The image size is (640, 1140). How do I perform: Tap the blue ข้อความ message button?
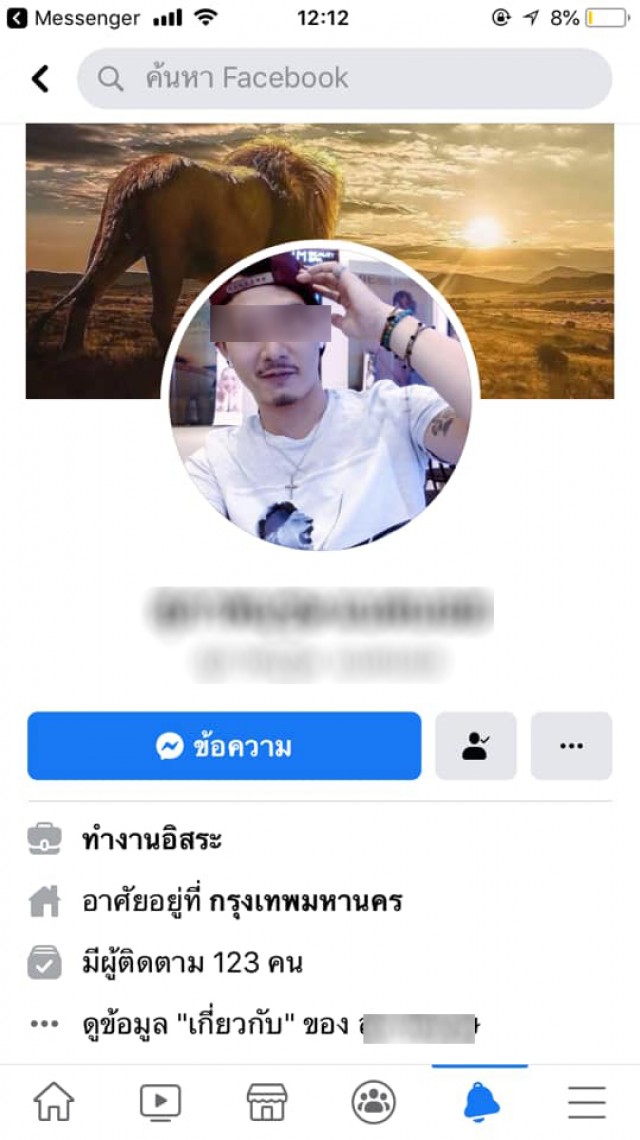224,746
